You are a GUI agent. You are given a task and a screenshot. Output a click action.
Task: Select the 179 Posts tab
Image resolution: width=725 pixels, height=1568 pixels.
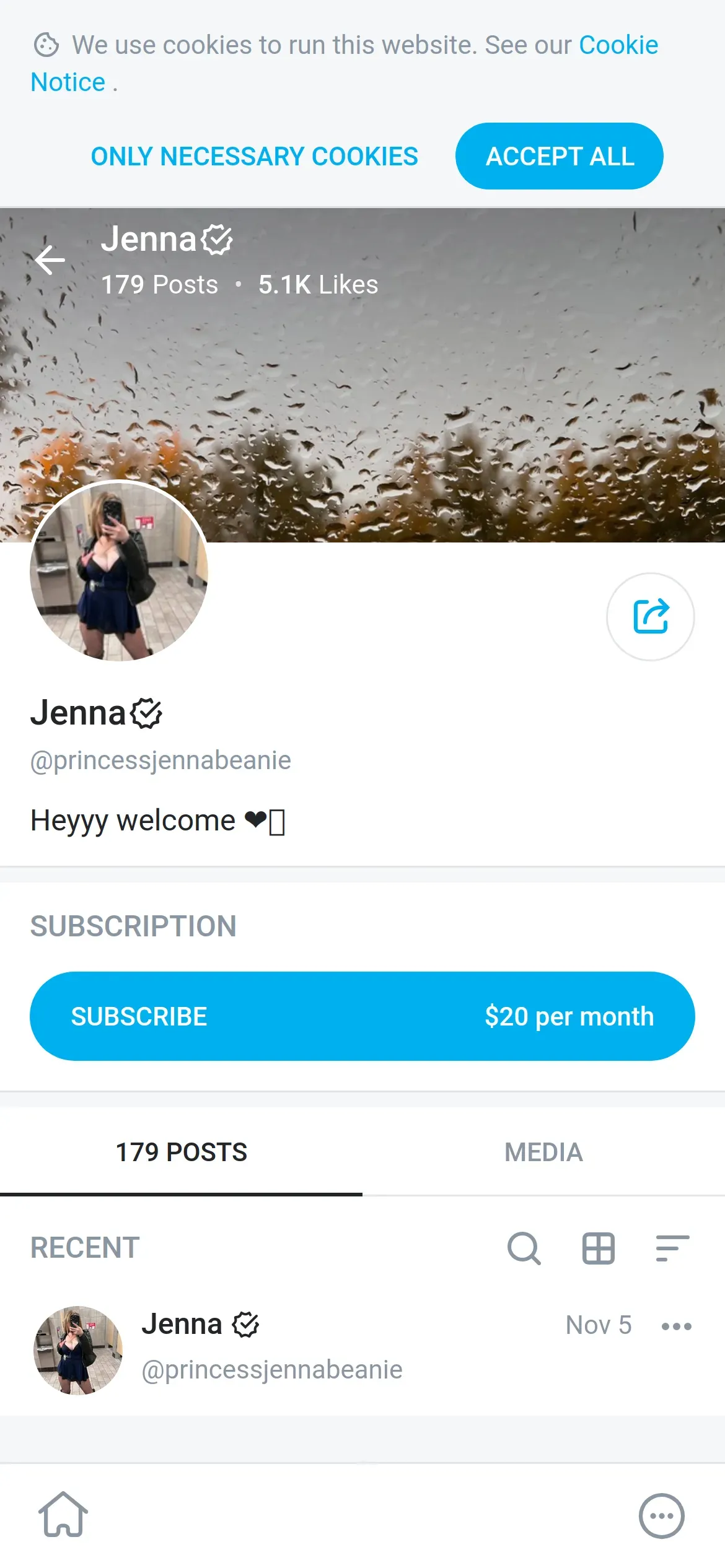pos(181,1152)
